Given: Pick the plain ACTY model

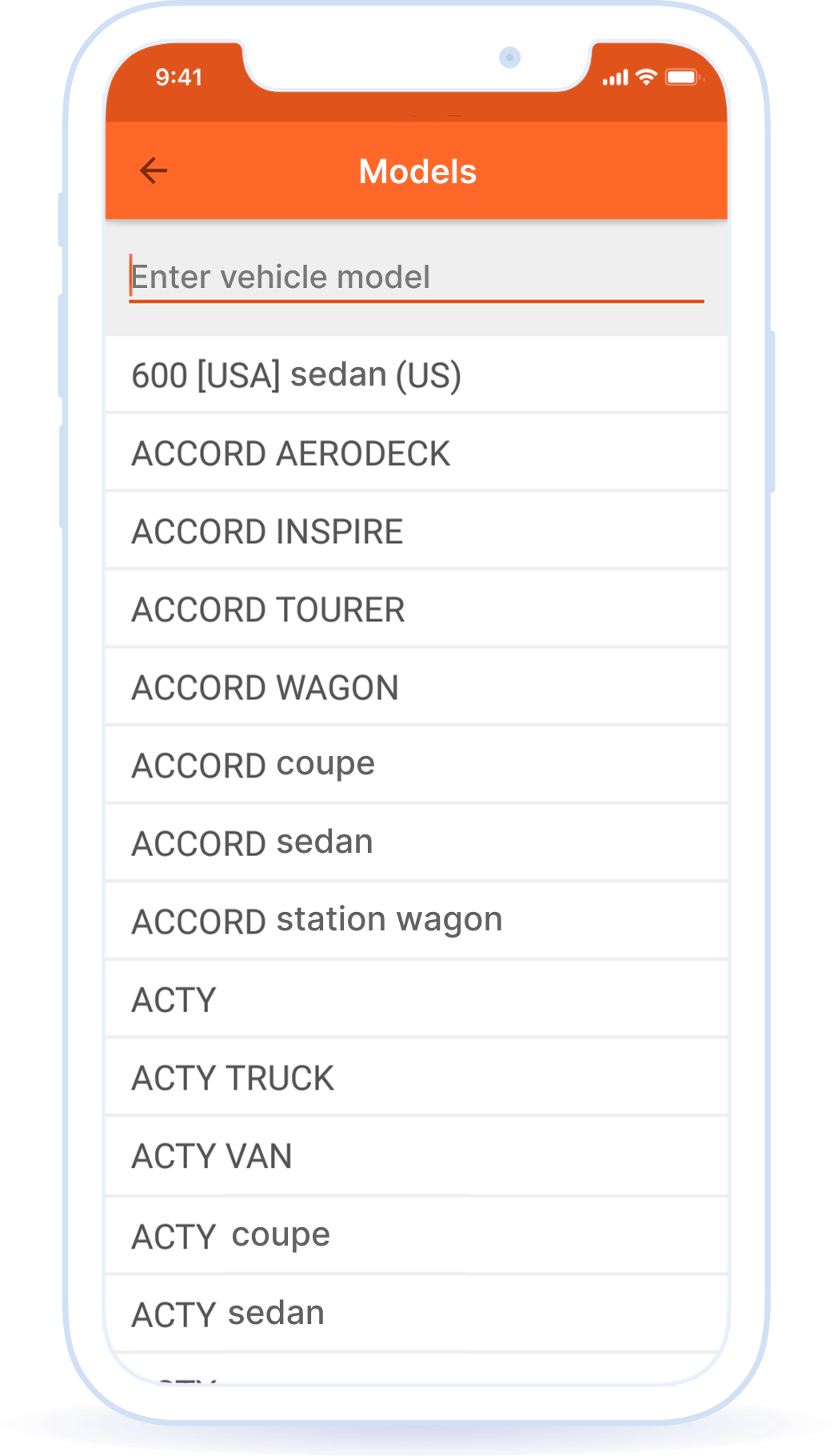Looking at the screenshot, I should click(416, 999).
